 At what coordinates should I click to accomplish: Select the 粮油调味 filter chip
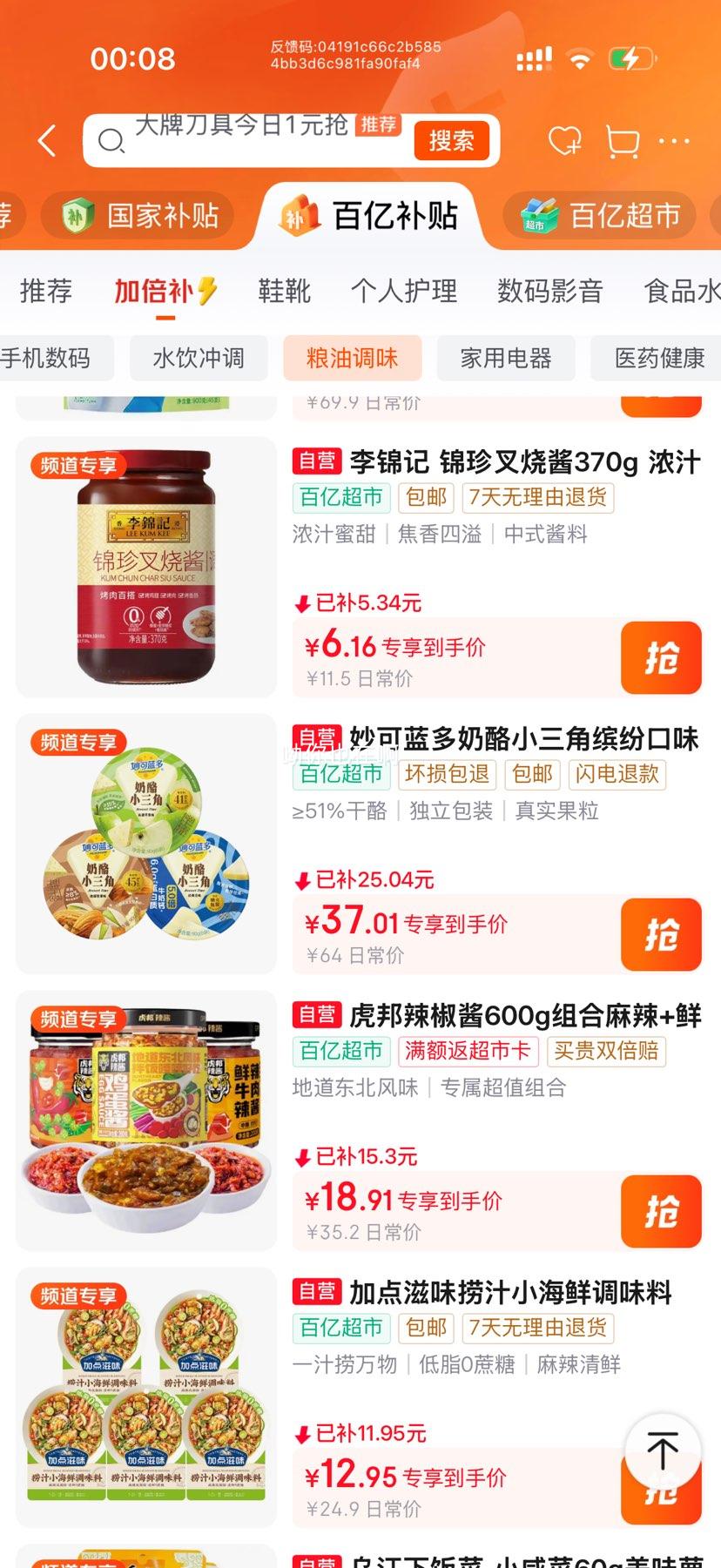coord(353,358)
